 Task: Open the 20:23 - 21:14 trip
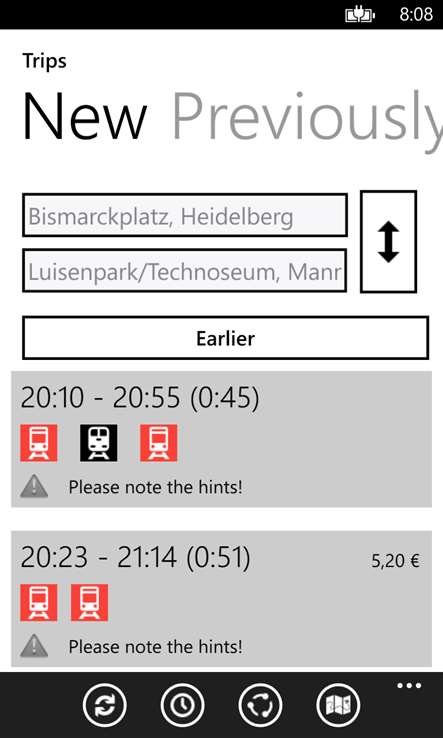tap(221, 599)
